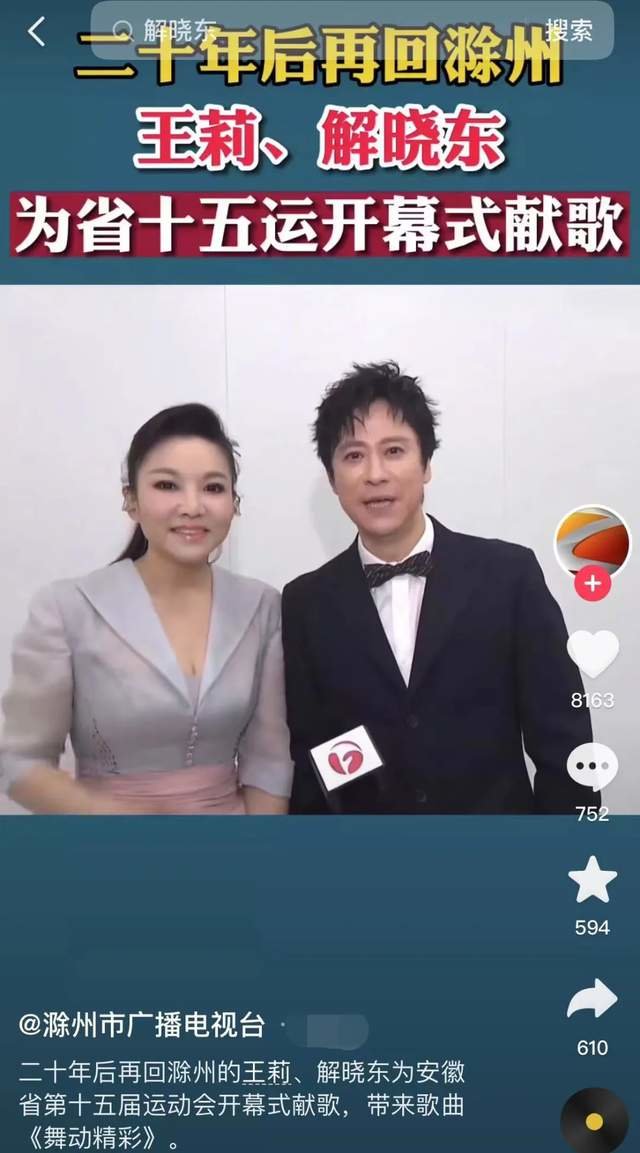
Task: Share this video with the arrow icon
Action: [x=592, y=1000]
